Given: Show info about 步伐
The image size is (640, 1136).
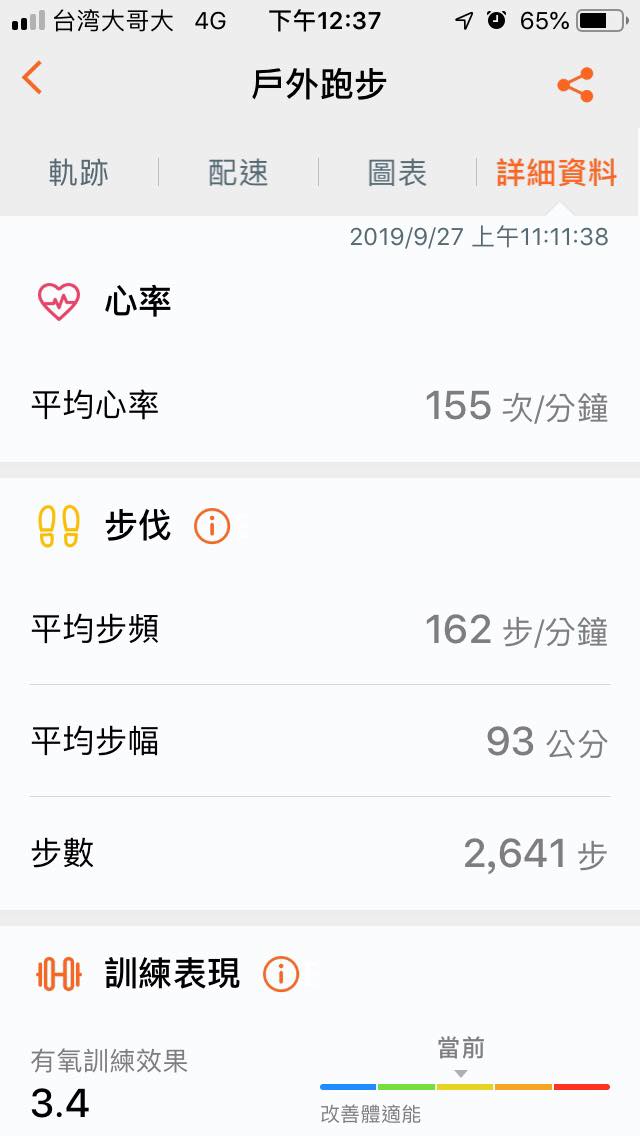Looking at the screenshot, I should (x=212, y=525).
